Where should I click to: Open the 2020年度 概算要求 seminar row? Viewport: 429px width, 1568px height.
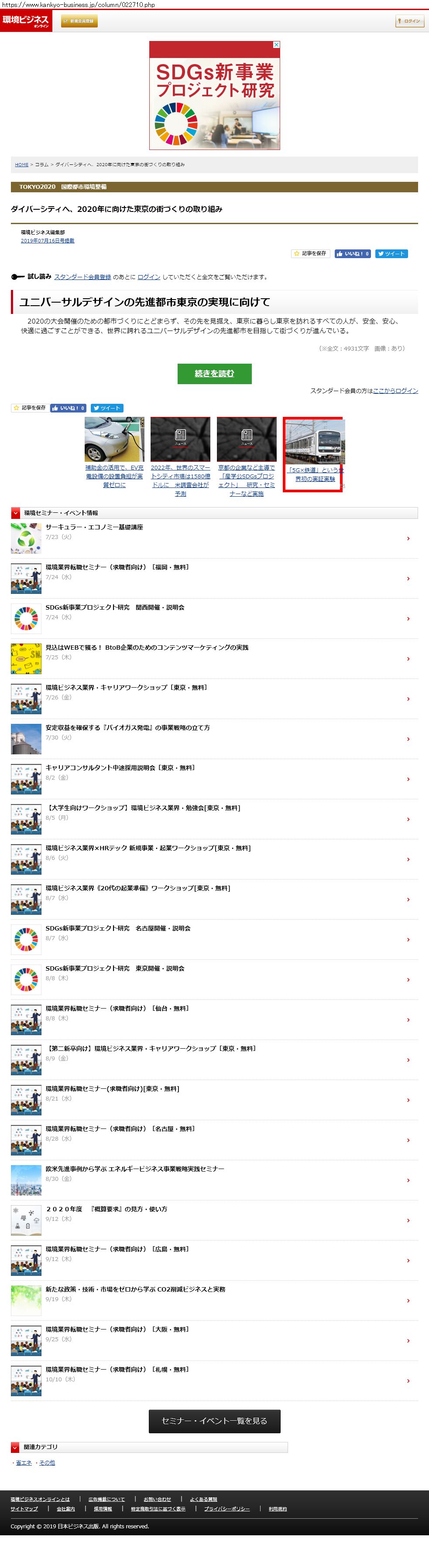(106, 1209)
